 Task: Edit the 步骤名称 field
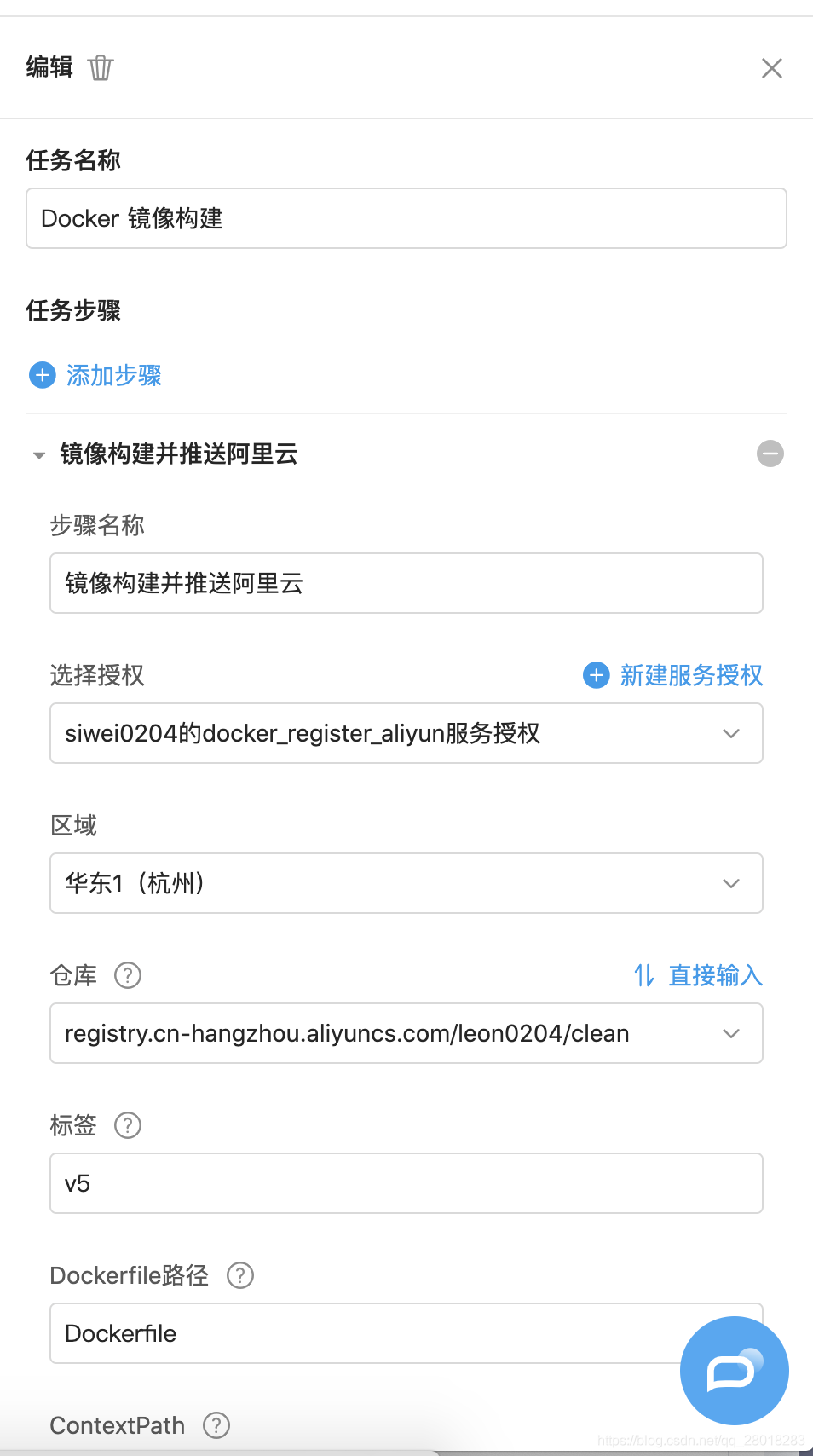406,583
